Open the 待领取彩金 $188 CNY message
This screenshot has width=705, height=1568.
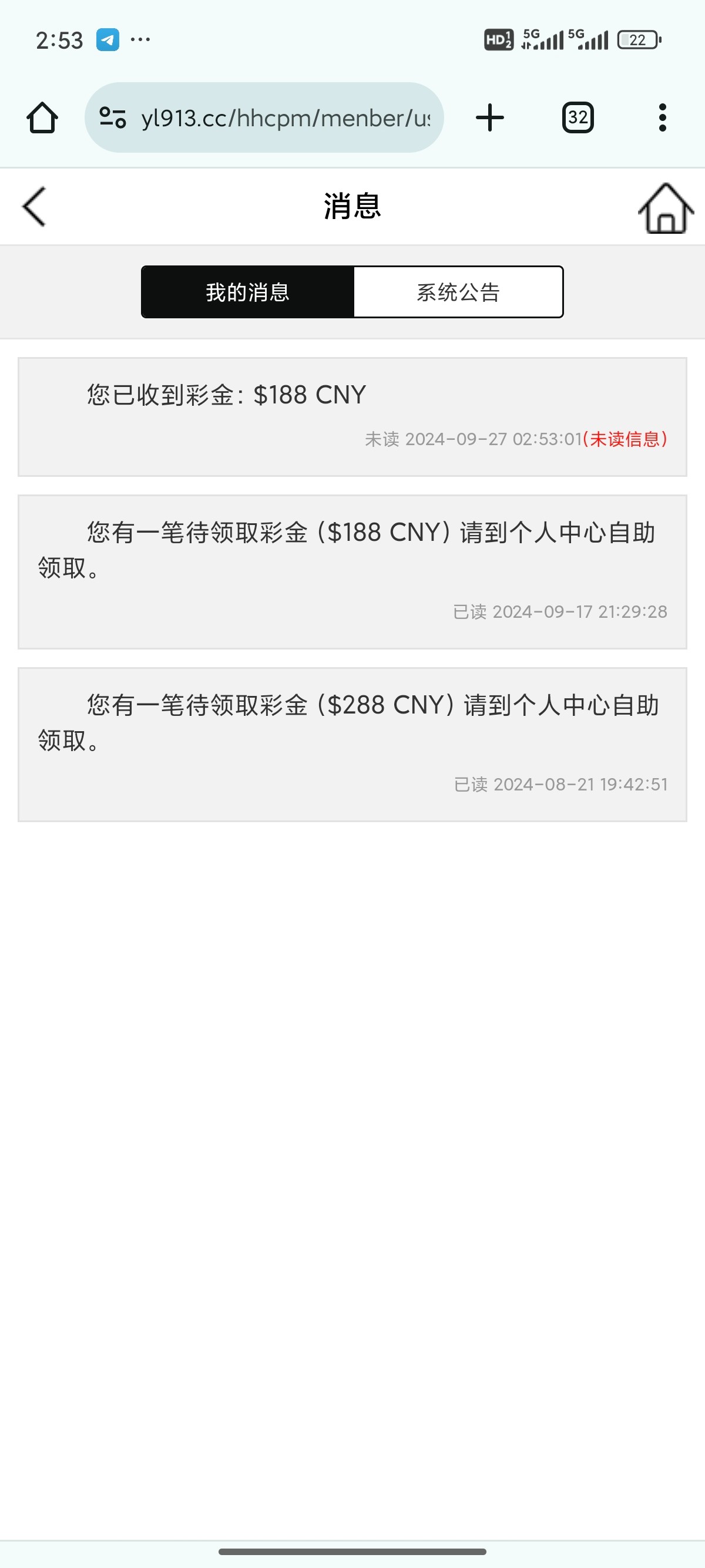click(x=352, y=571)
